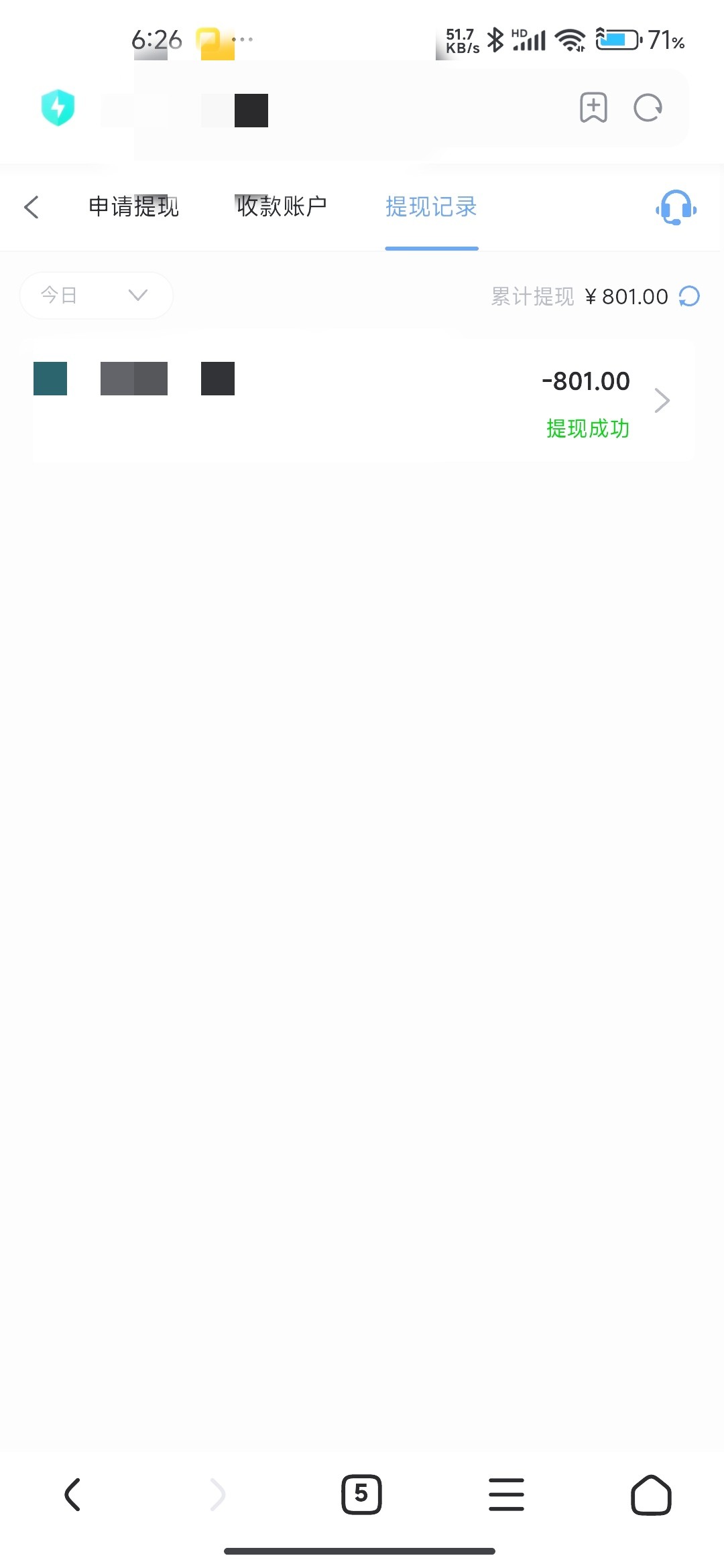Switch to the 申请提现 tab
724x1568 pixels.
134,207
